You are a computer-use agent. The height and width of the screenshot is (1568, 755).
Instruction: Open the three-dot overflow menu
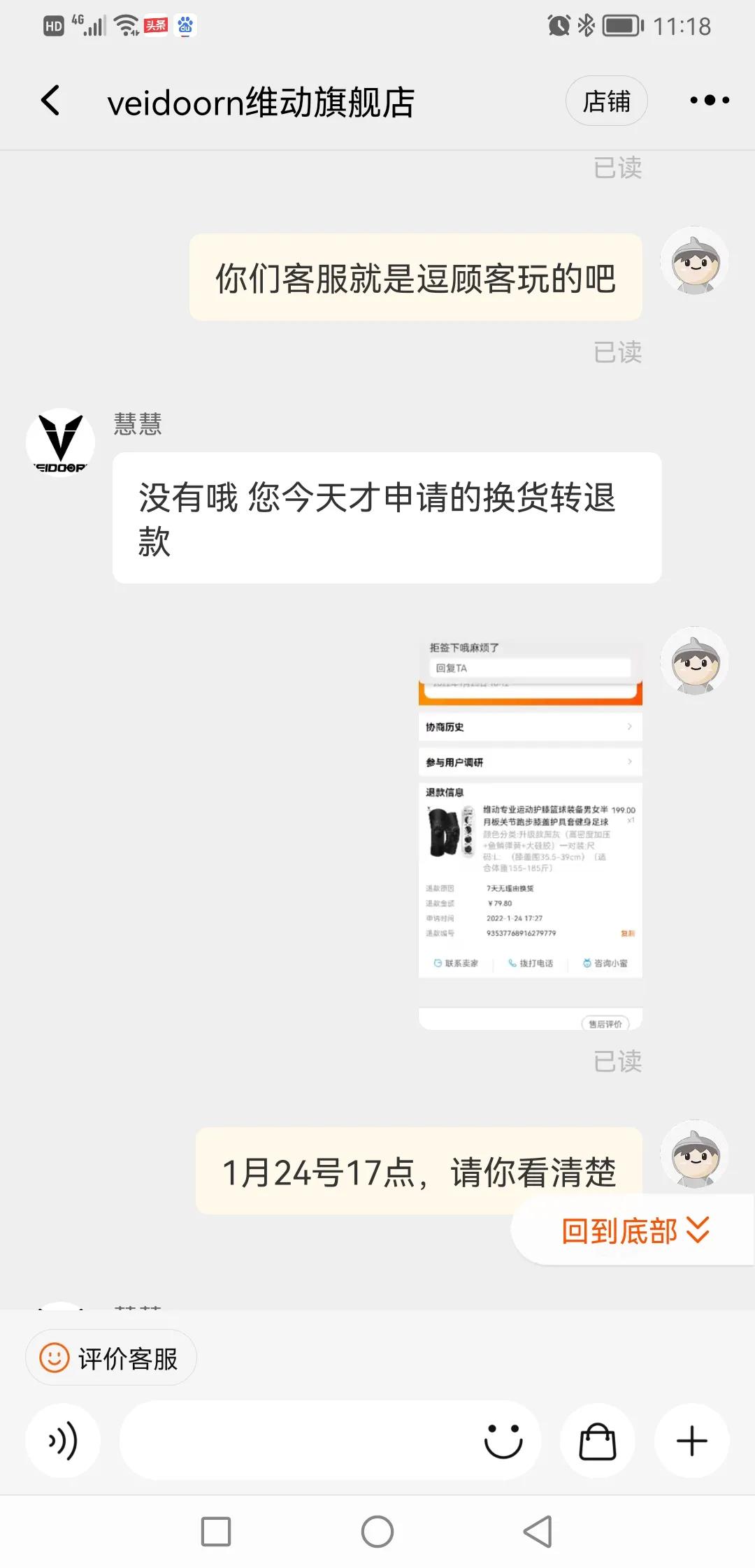(x=709, y=100)
